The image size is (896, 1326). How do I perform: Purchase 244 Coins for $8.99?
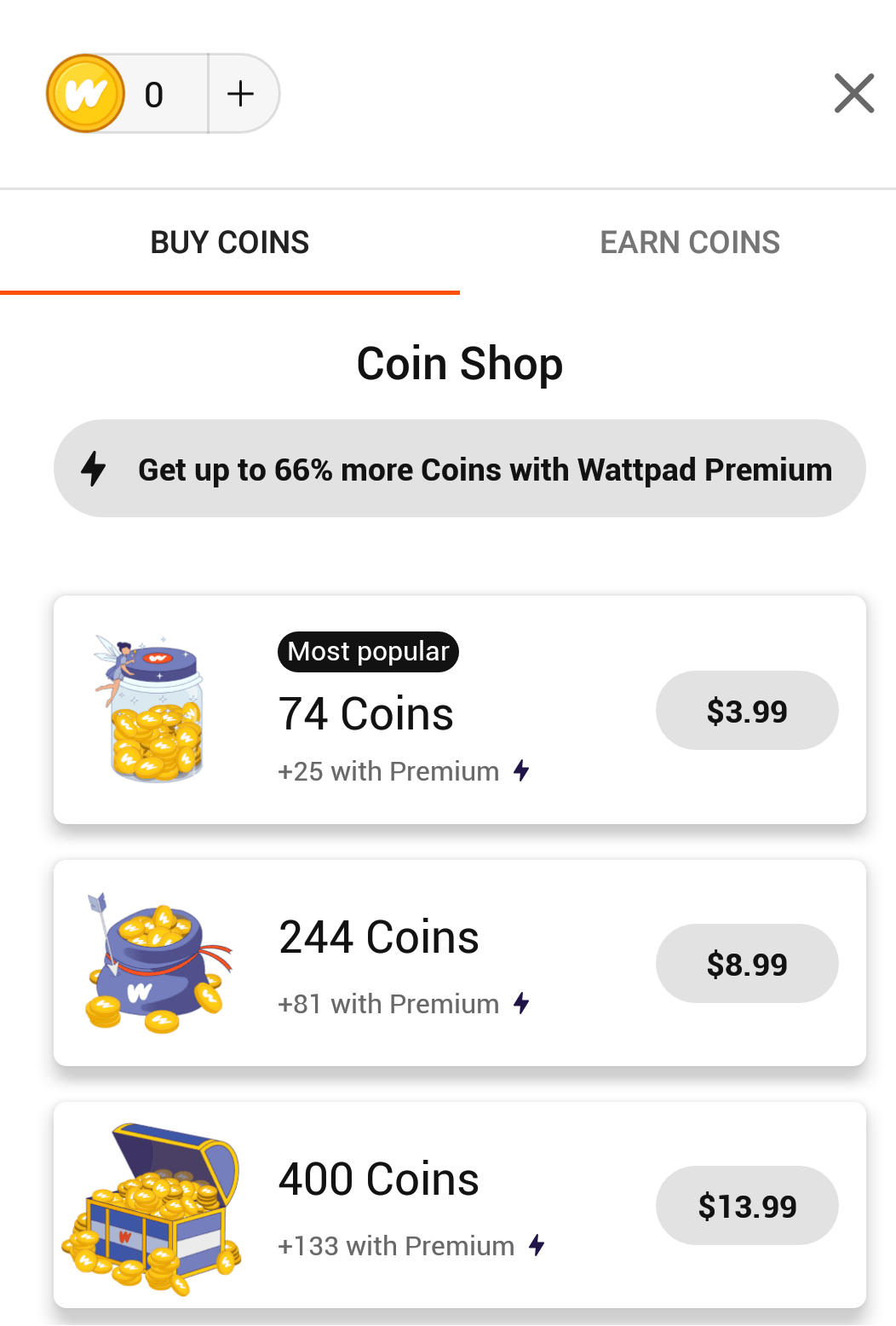pyautogui.click(x=746, y=964)
